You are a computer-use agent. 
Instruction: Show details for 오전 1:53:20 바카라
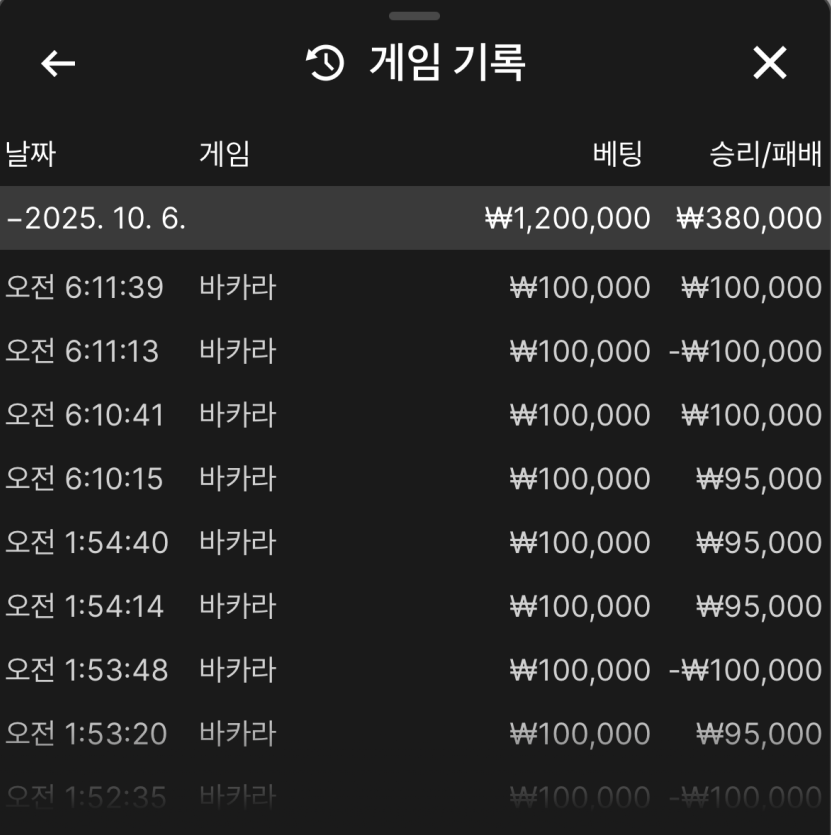[415, 734]
